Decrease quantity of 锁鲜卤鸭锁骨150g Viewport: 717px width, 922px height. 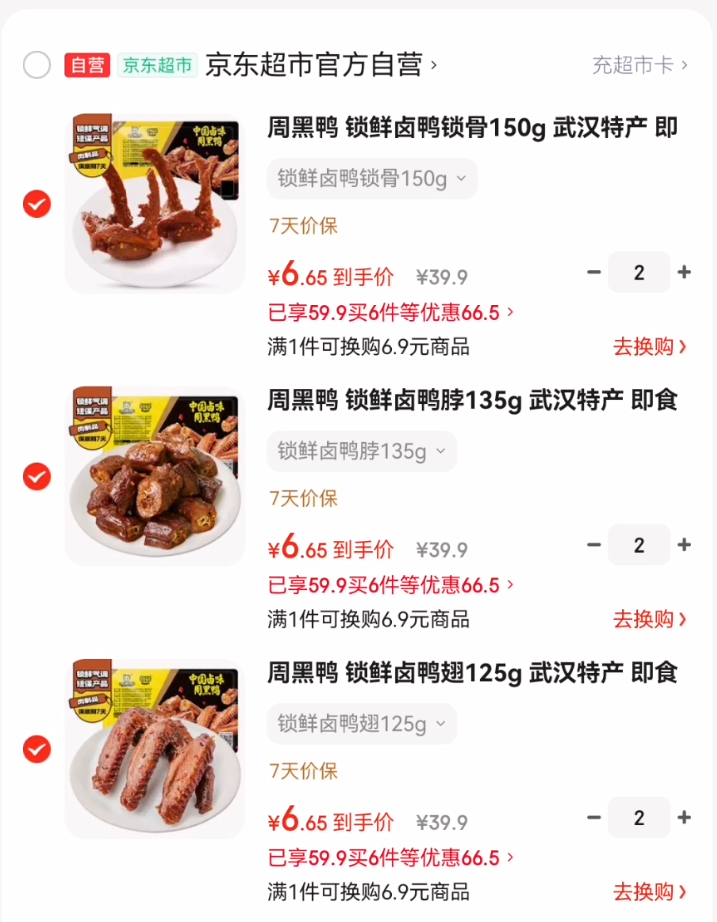(594, 272)
